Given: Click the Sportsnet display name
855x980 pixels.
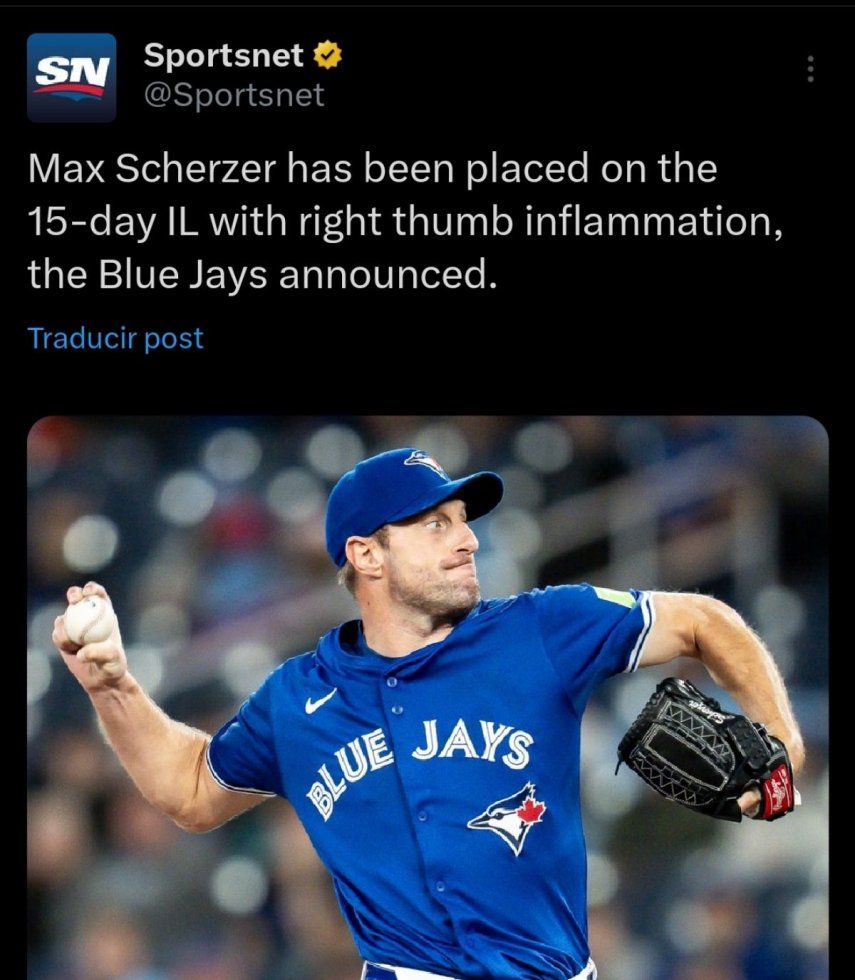Looking at the screenshot, I should 222,57.
